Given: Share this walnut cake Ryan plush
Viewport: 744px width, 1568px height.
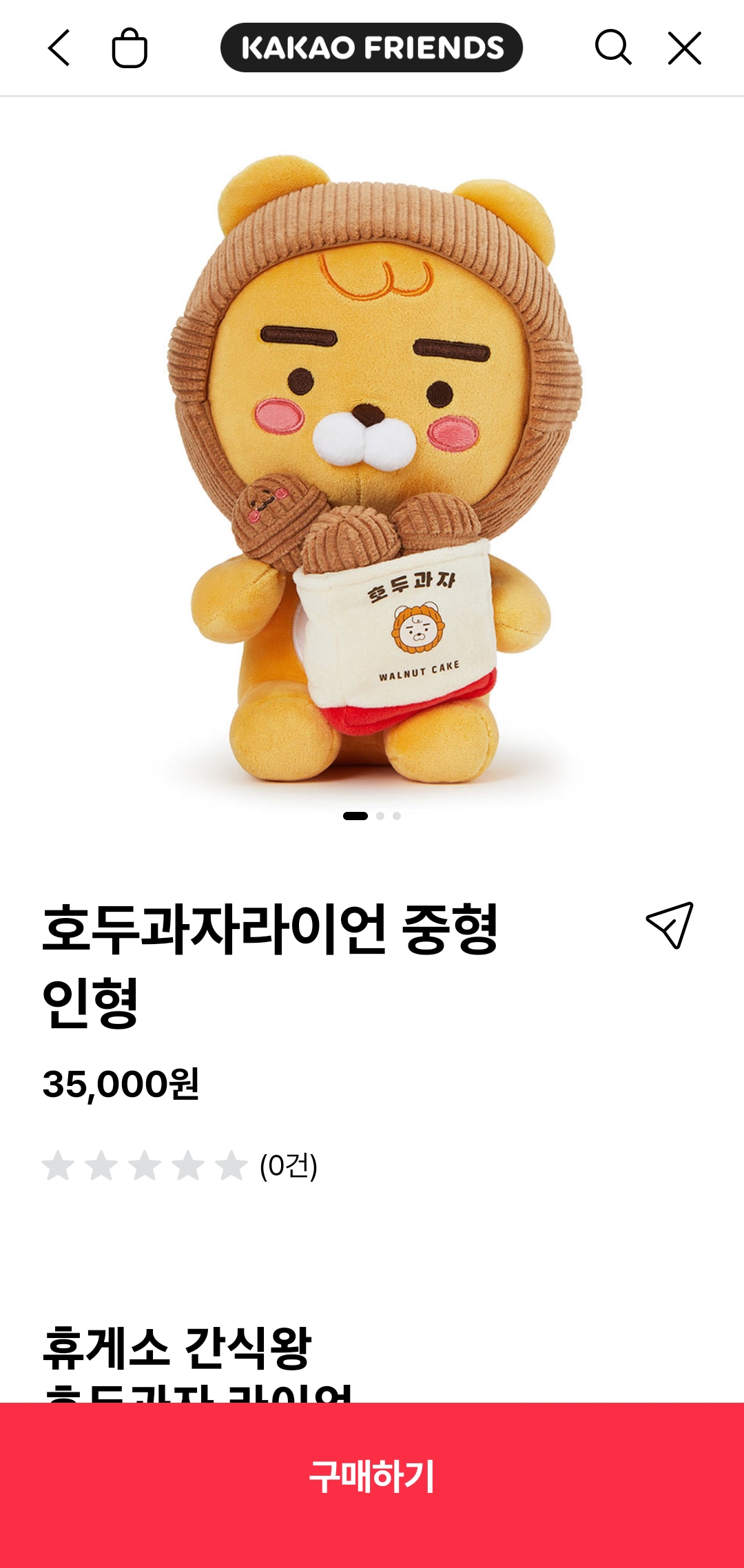Looking at the screenshot, I should 670,925.
